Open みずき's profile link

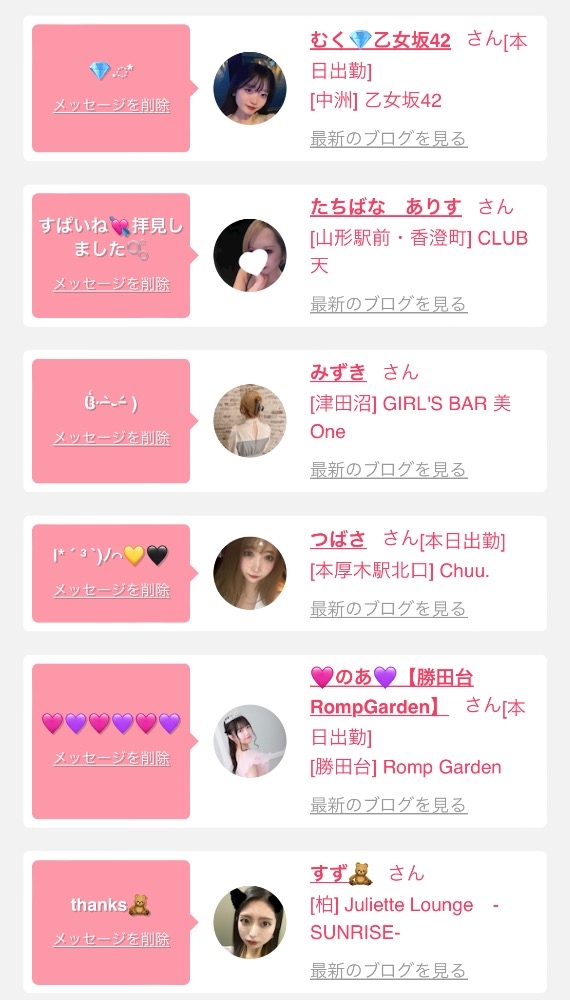point(339,372)
